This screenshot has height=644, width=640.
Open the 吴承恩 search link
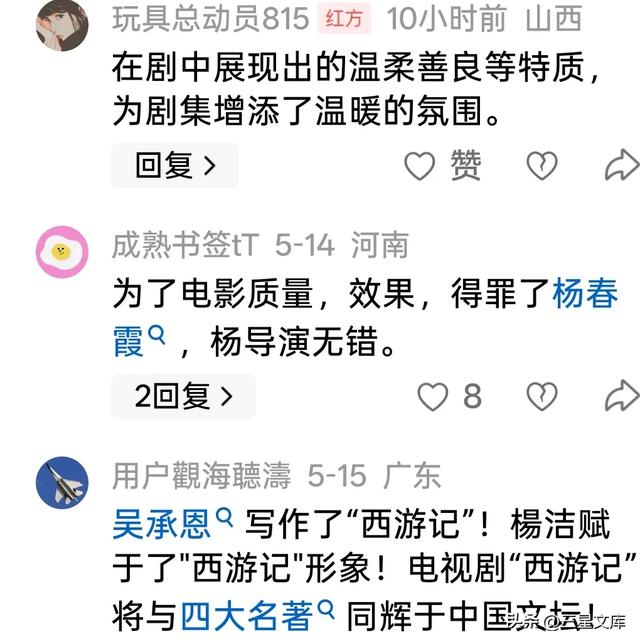point(165,524)
